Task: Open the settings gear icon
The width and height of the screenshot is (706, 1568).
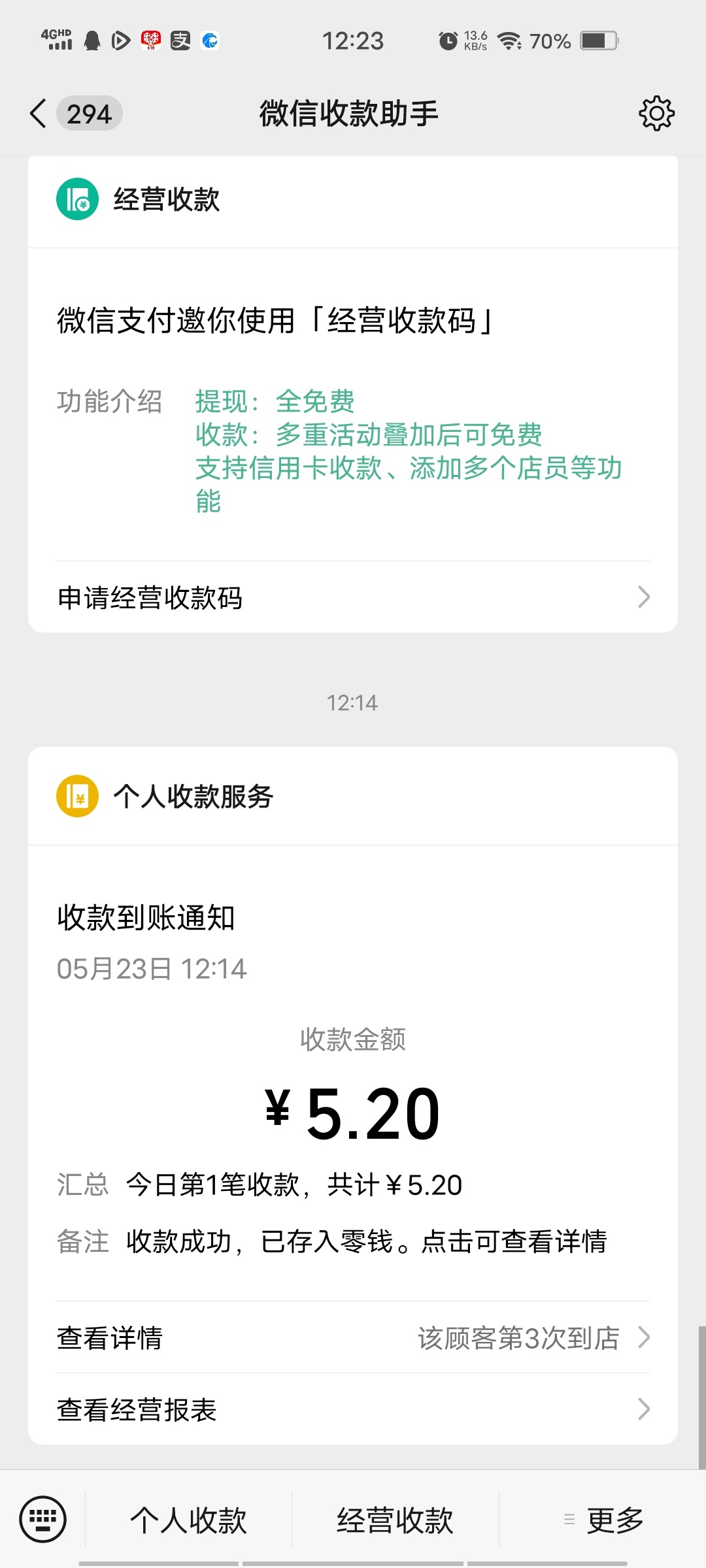Action: (x=656, y=114)
